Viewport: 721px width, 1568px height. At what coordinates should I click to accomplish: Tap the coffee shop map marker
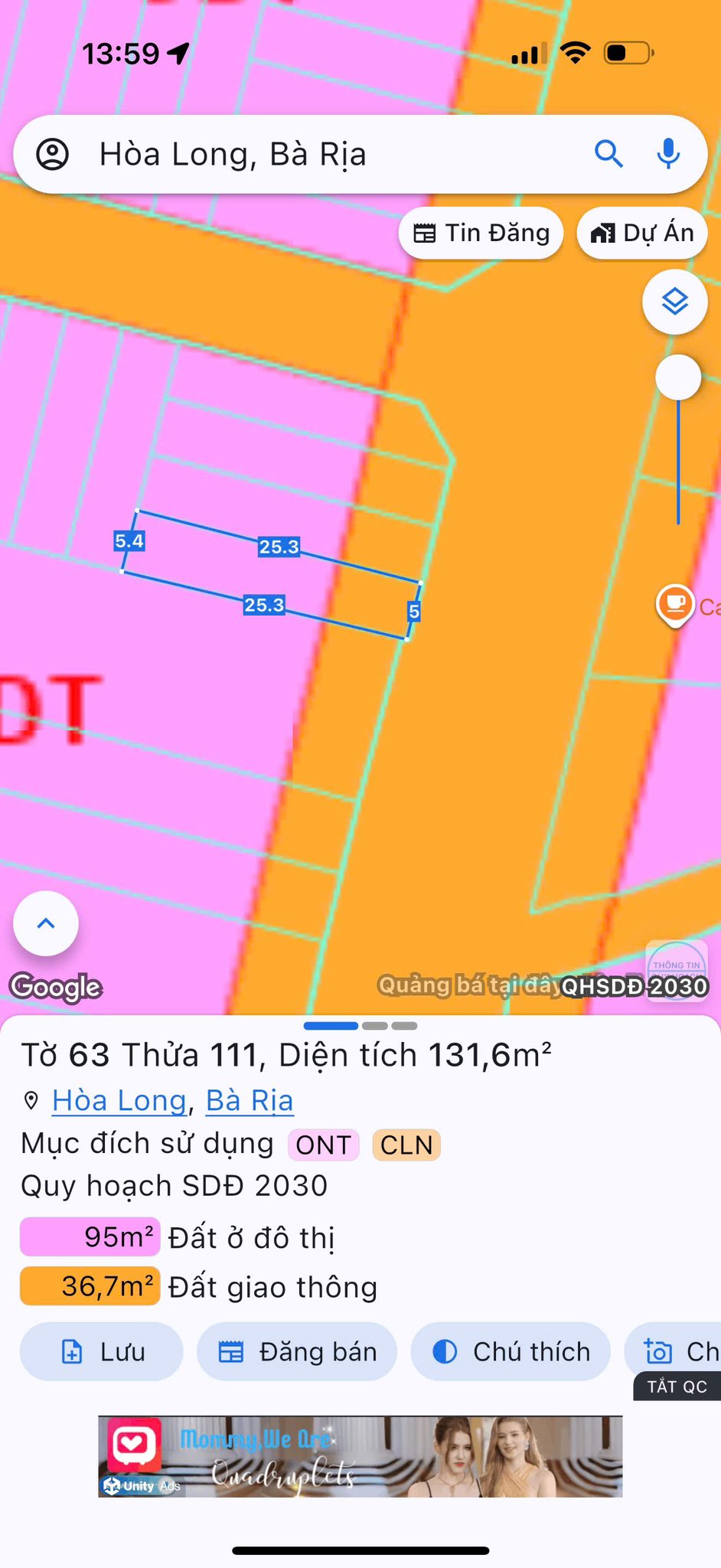coord(675,605)
